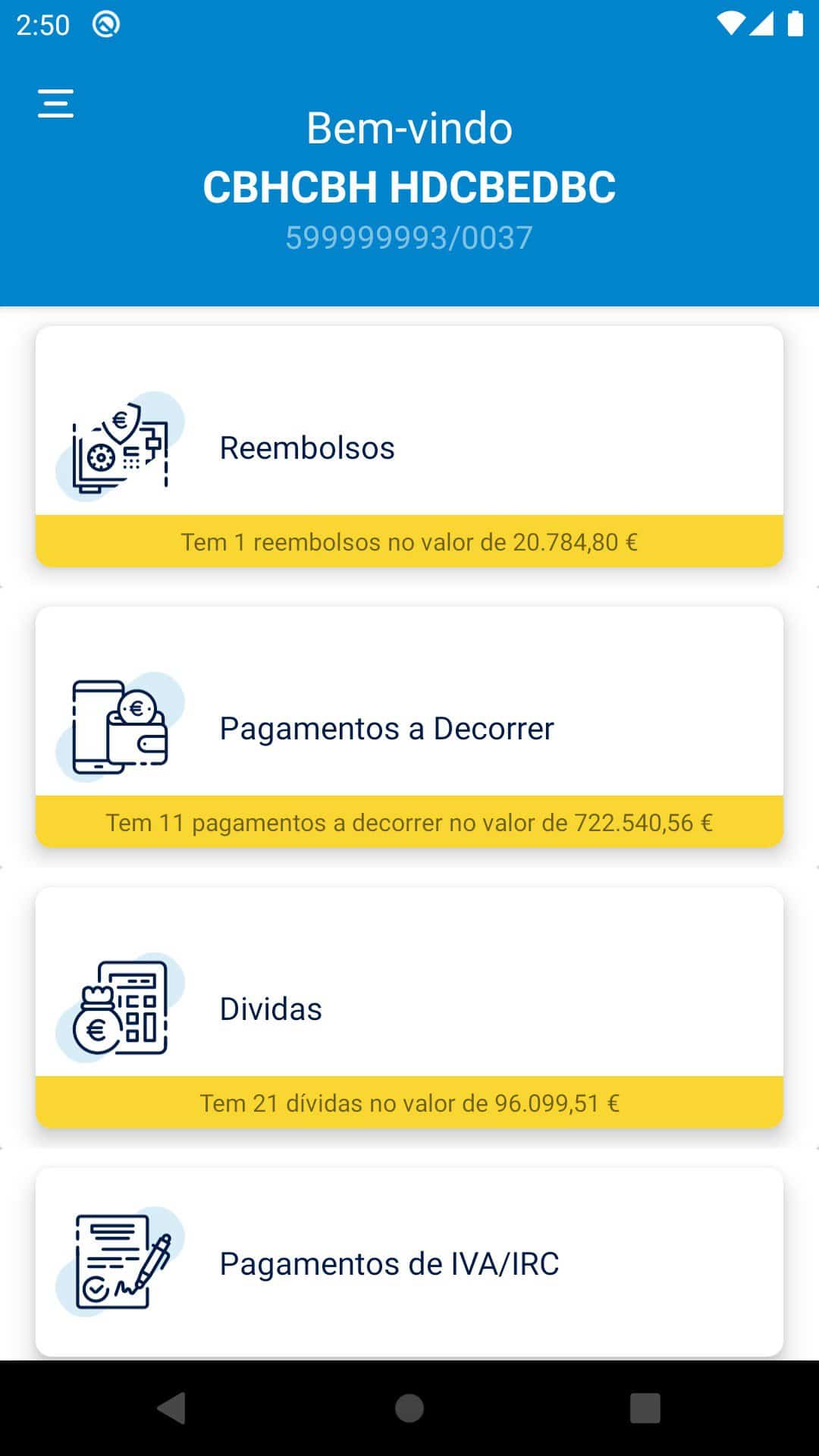Open Pagamentos a Decorrer card
819x1456 pixels.
(409, 728)
